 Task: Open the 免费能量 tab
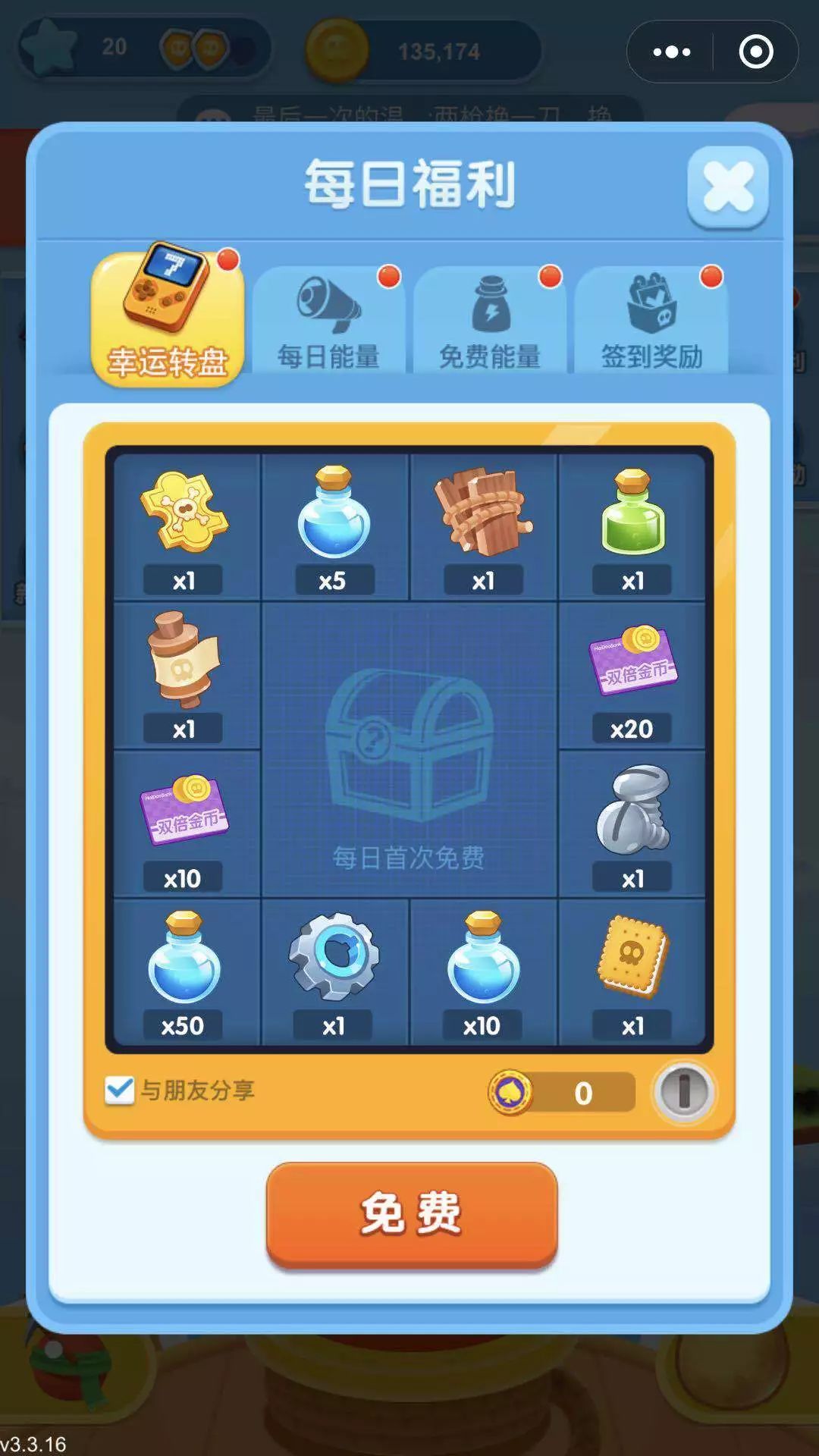[490, 322]
